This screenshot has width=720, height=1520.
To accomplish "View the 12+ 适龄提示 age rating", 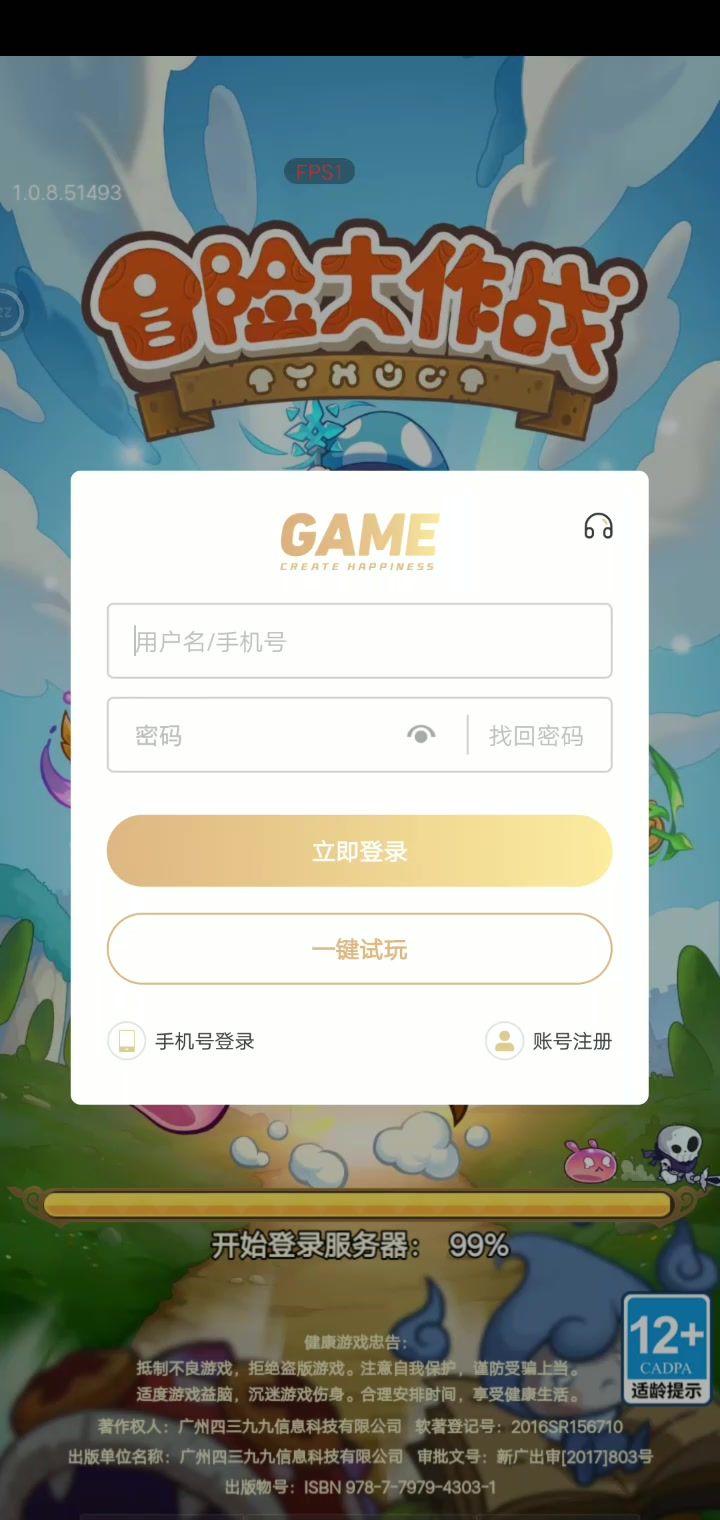I will pyautogui.click(x=667, y=1348).
